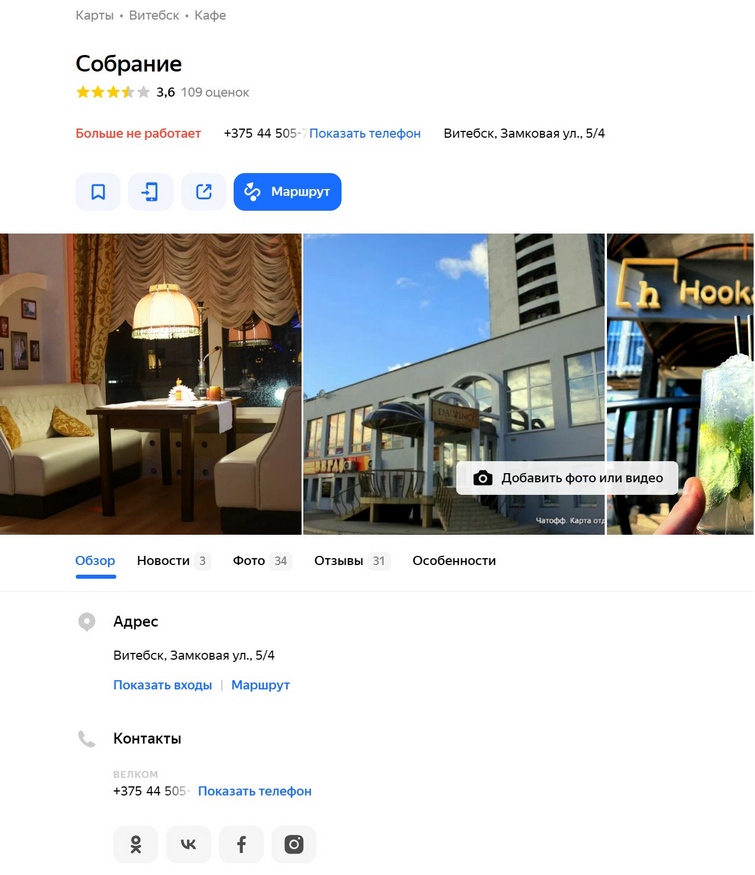Visit the Instagram profile

pyautogui.click(x=294, y=845)
